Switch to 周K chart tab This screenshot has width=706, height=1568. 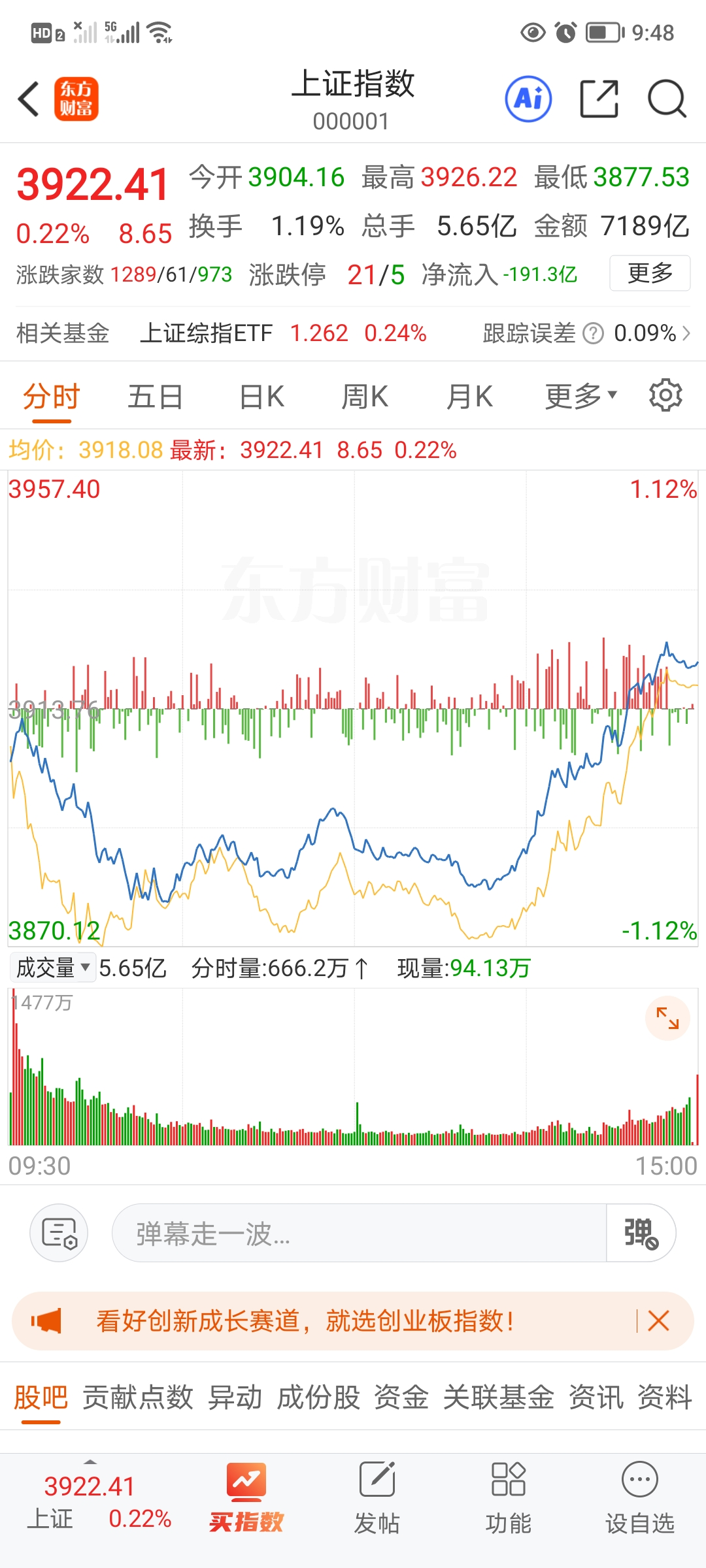[365, 397]
